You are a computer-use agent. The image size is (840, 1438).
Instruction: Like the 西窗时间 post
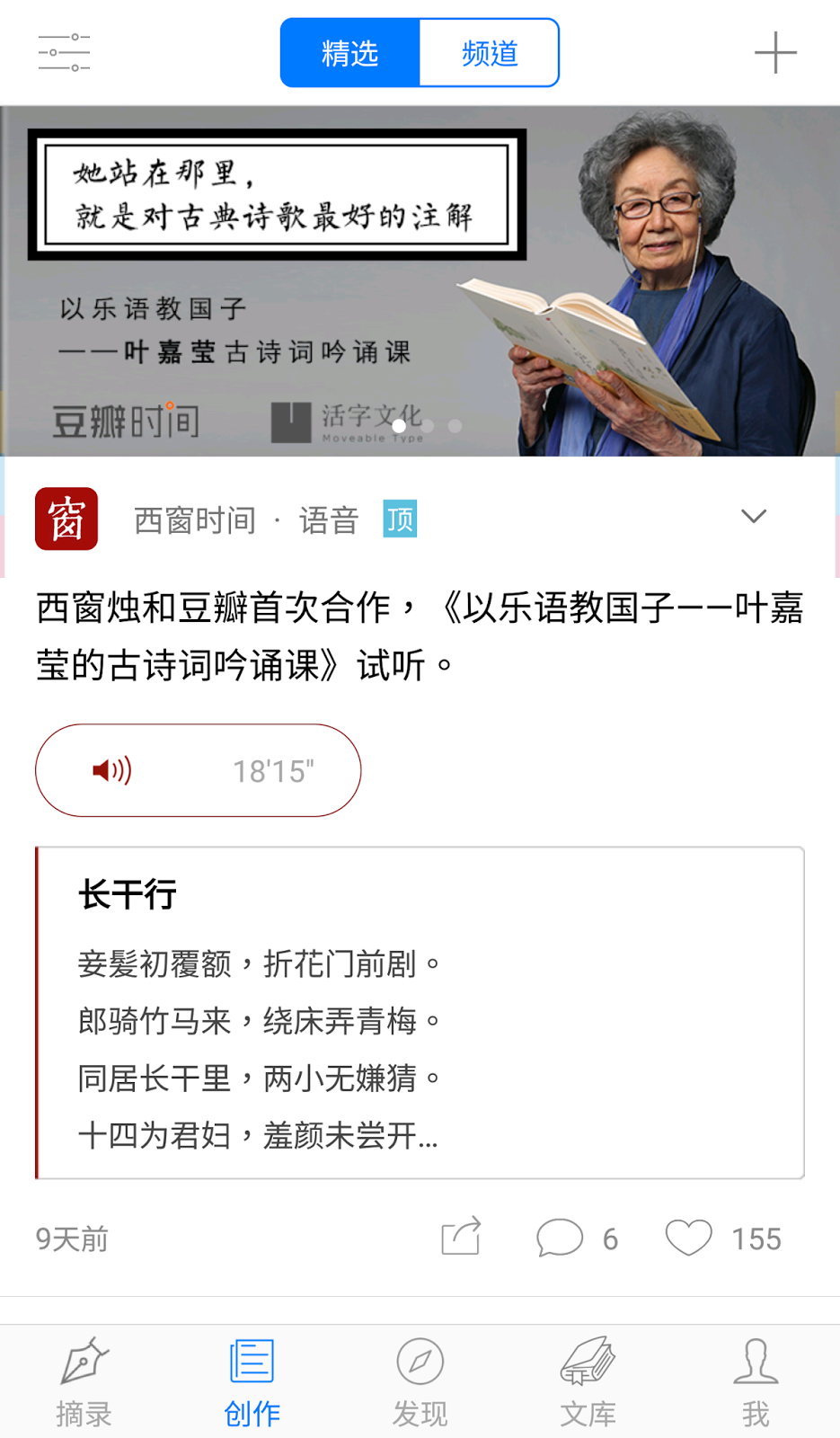pos(689,1238)
